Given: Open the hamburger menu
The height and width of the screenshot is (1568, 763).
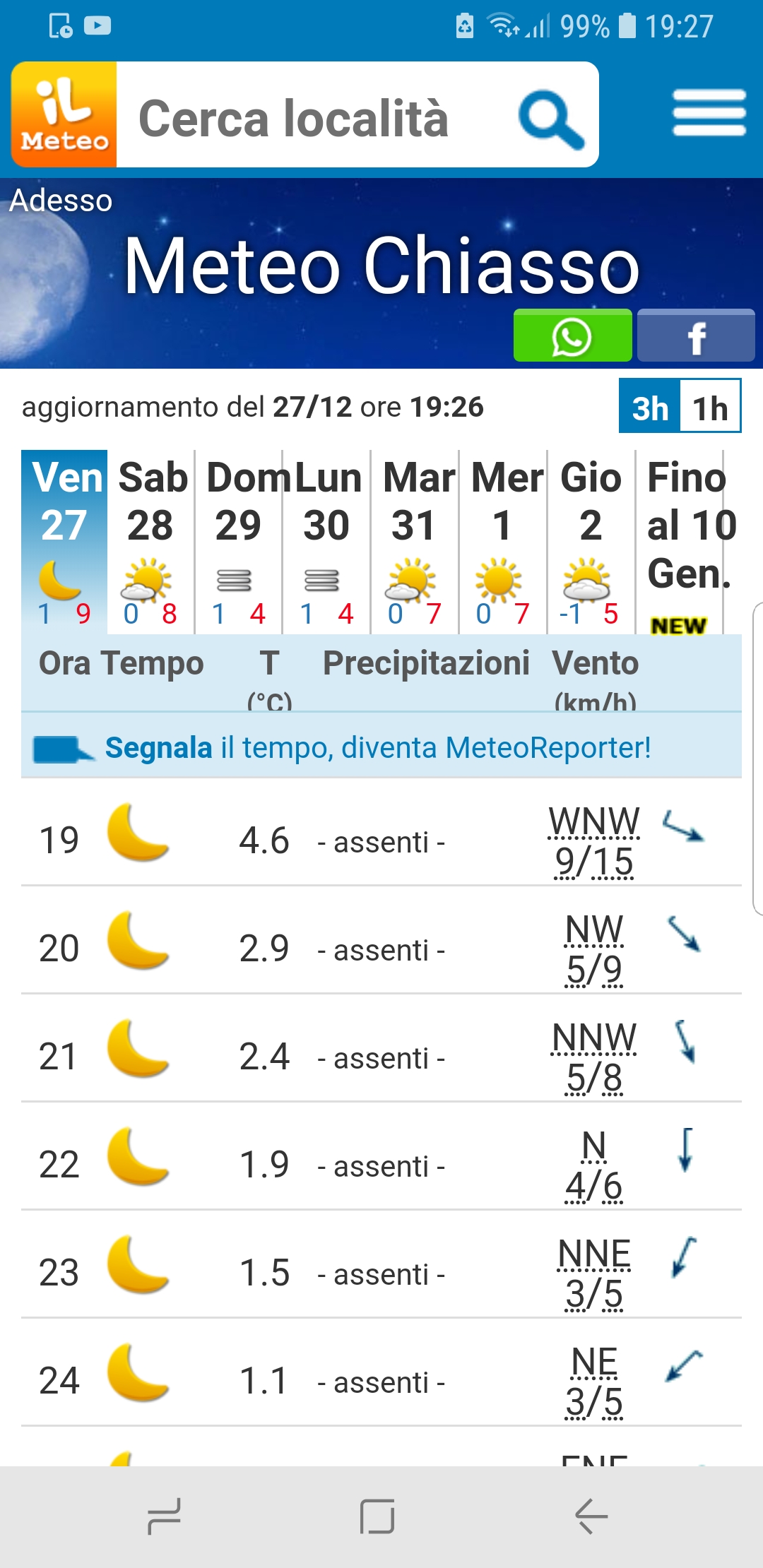Looking at the screenshot, I should (x=709, y=113).
